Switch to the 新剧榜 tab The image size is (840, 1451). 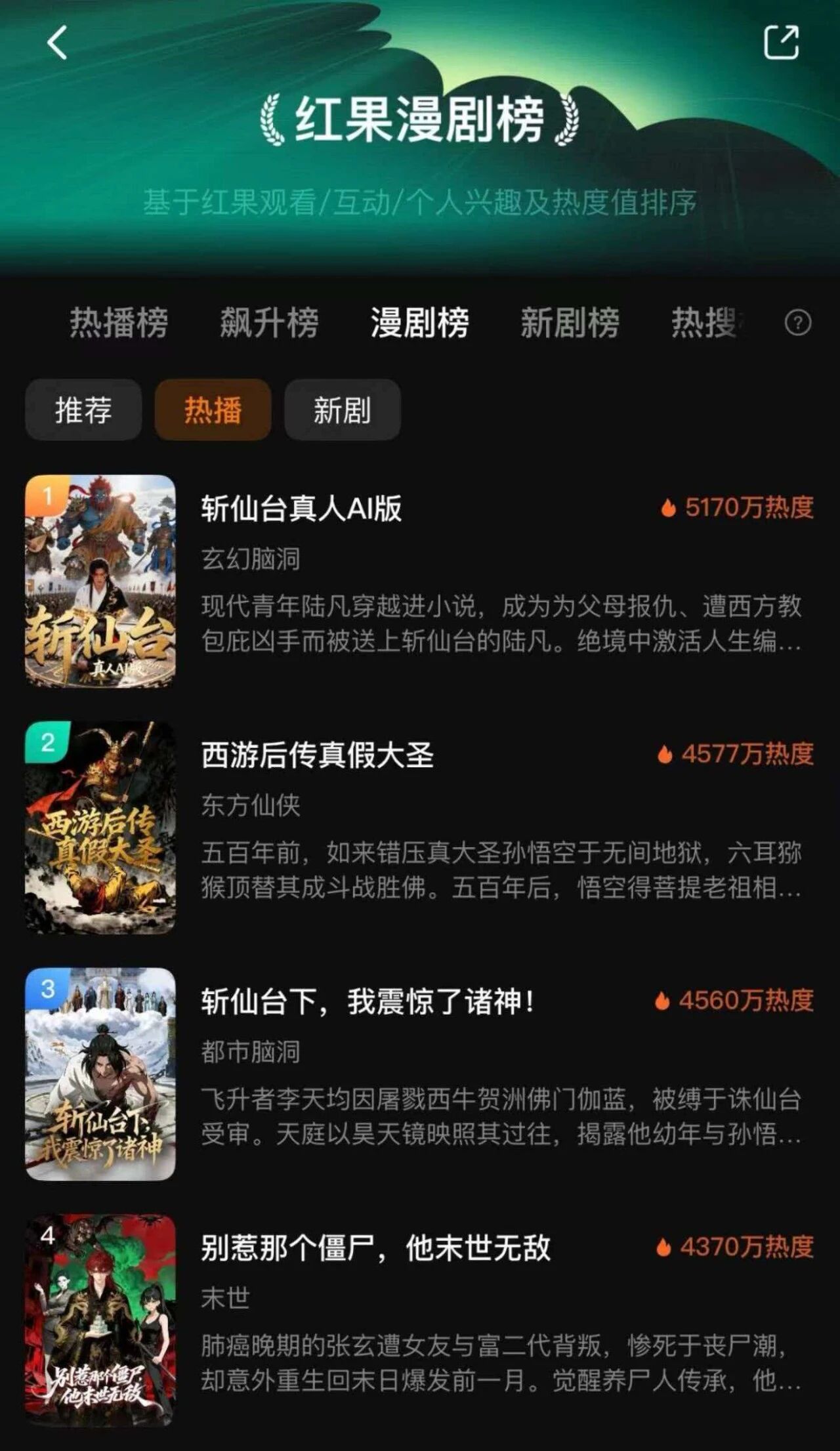coord(570,323)
